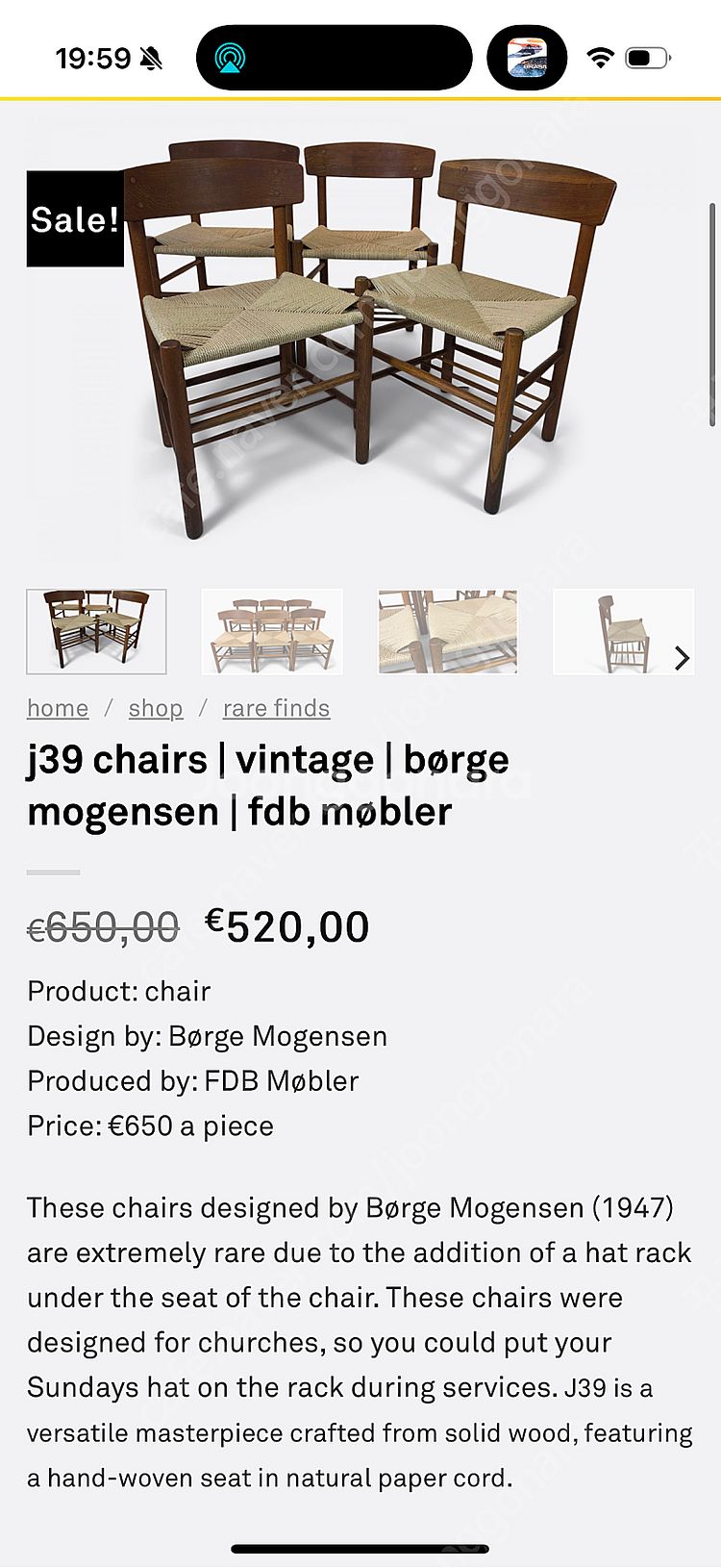Select the first thumbnail of four dark chairs

coord(96,631)
